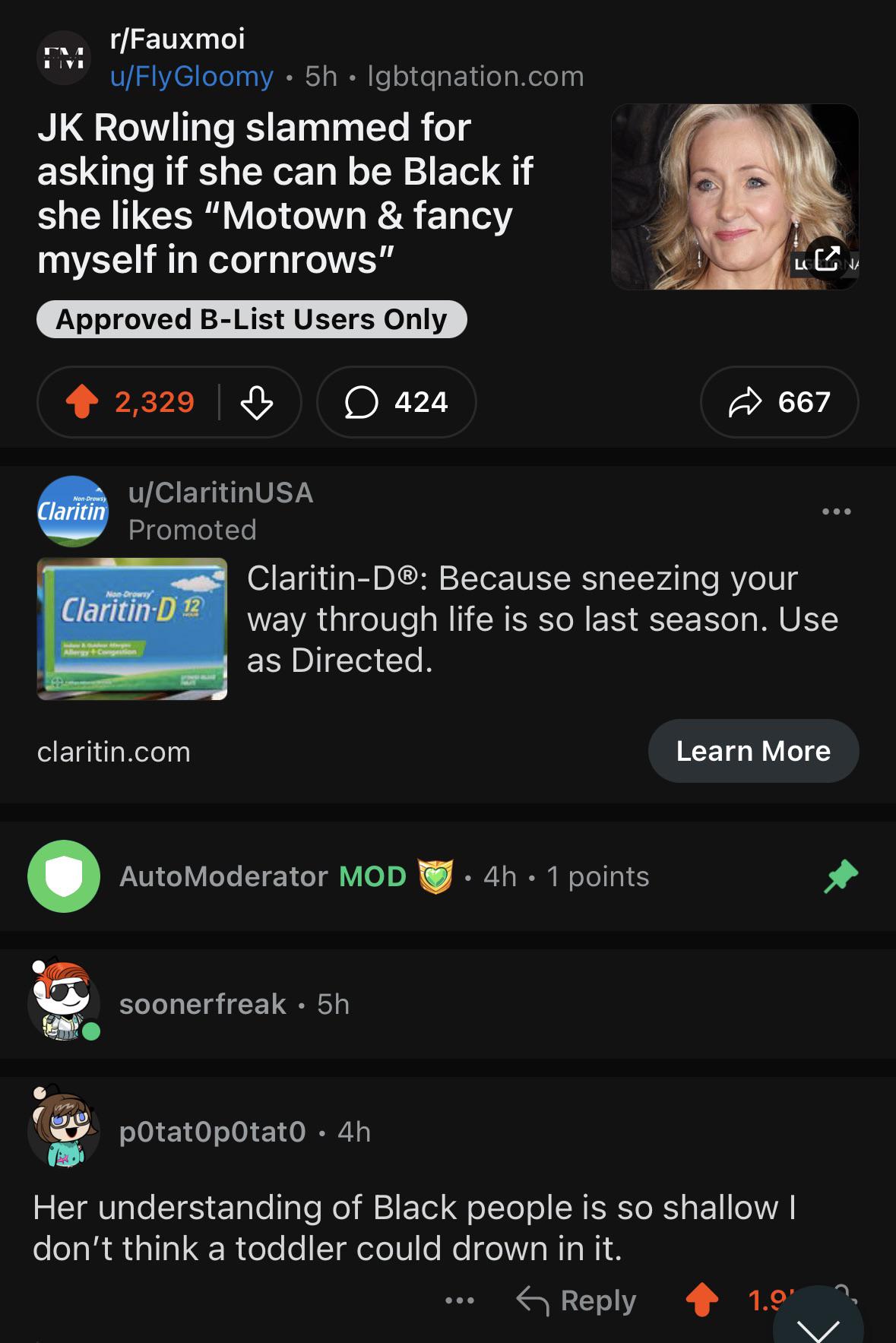View u/FlyGloomy's profile
896x1343 pixels.
tap(192, 76)
